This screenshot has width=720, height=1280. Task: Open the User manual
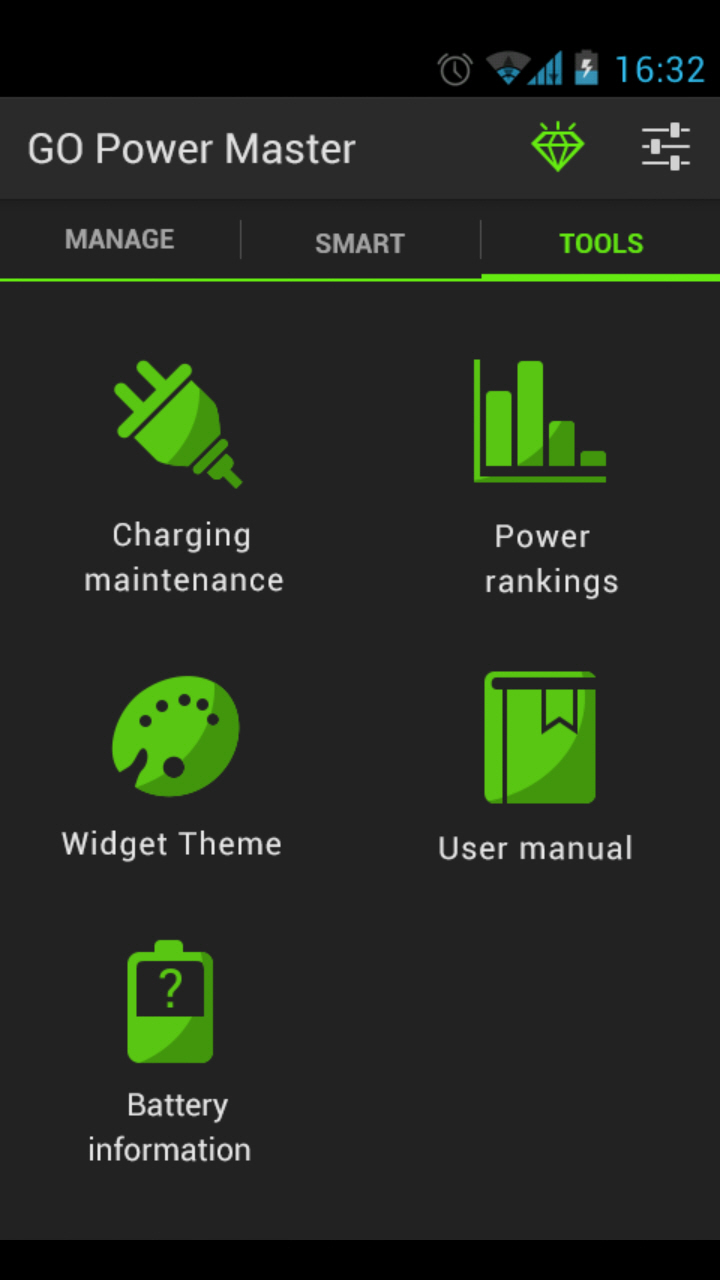pos(538,765)
